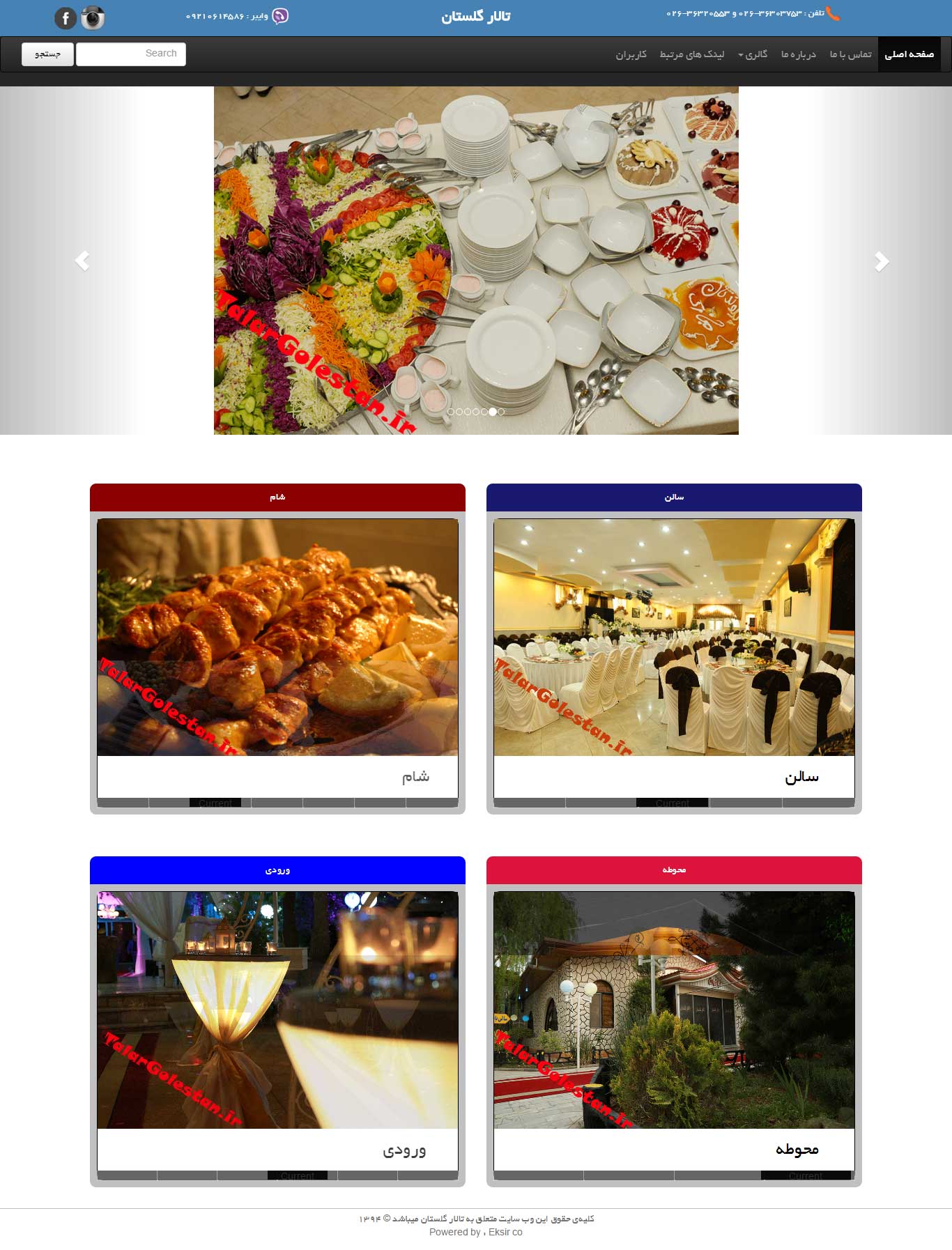
Task: Tap the جستجو search button
Action: coord(47,54)
